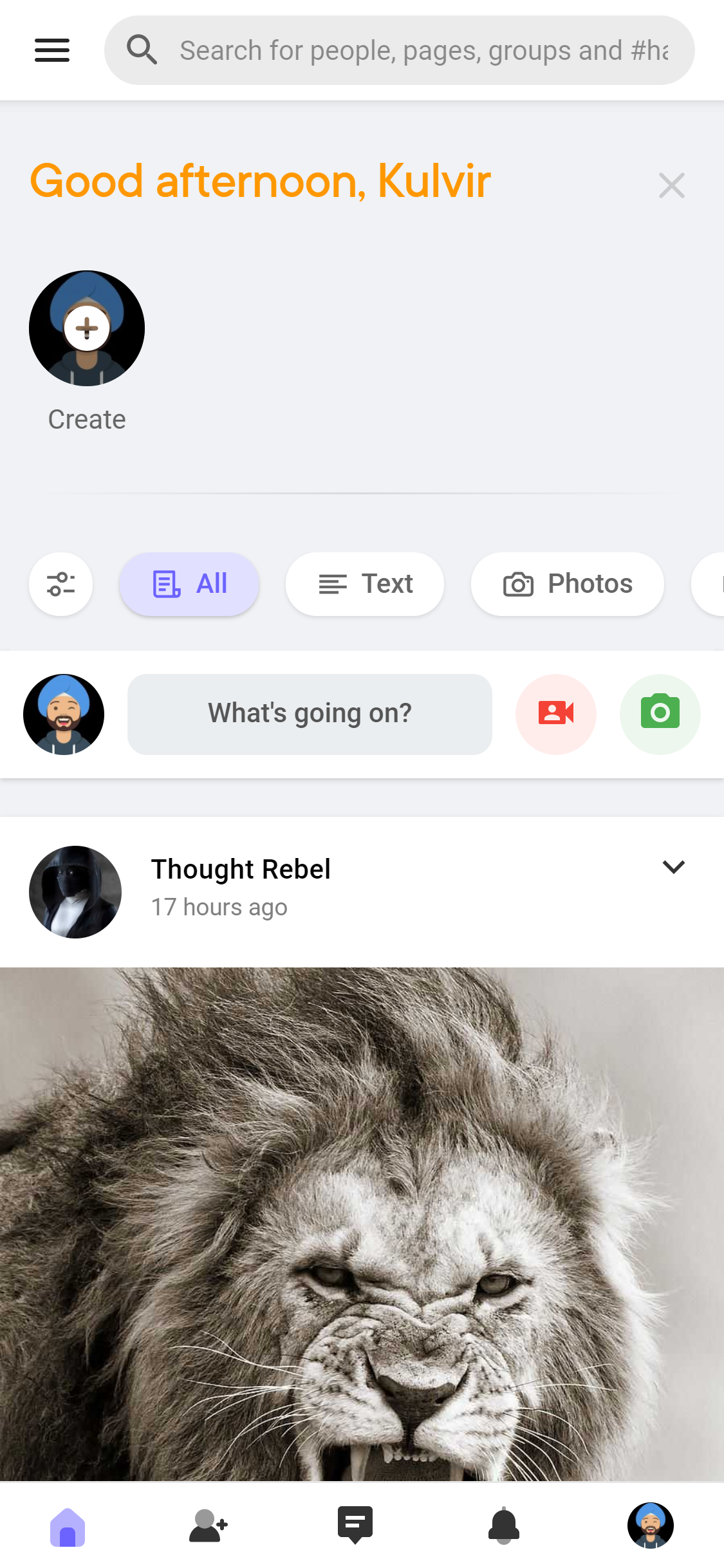Open the friend requests tab
This screenshot has width=724, height=1568.
coord(209,1526)
